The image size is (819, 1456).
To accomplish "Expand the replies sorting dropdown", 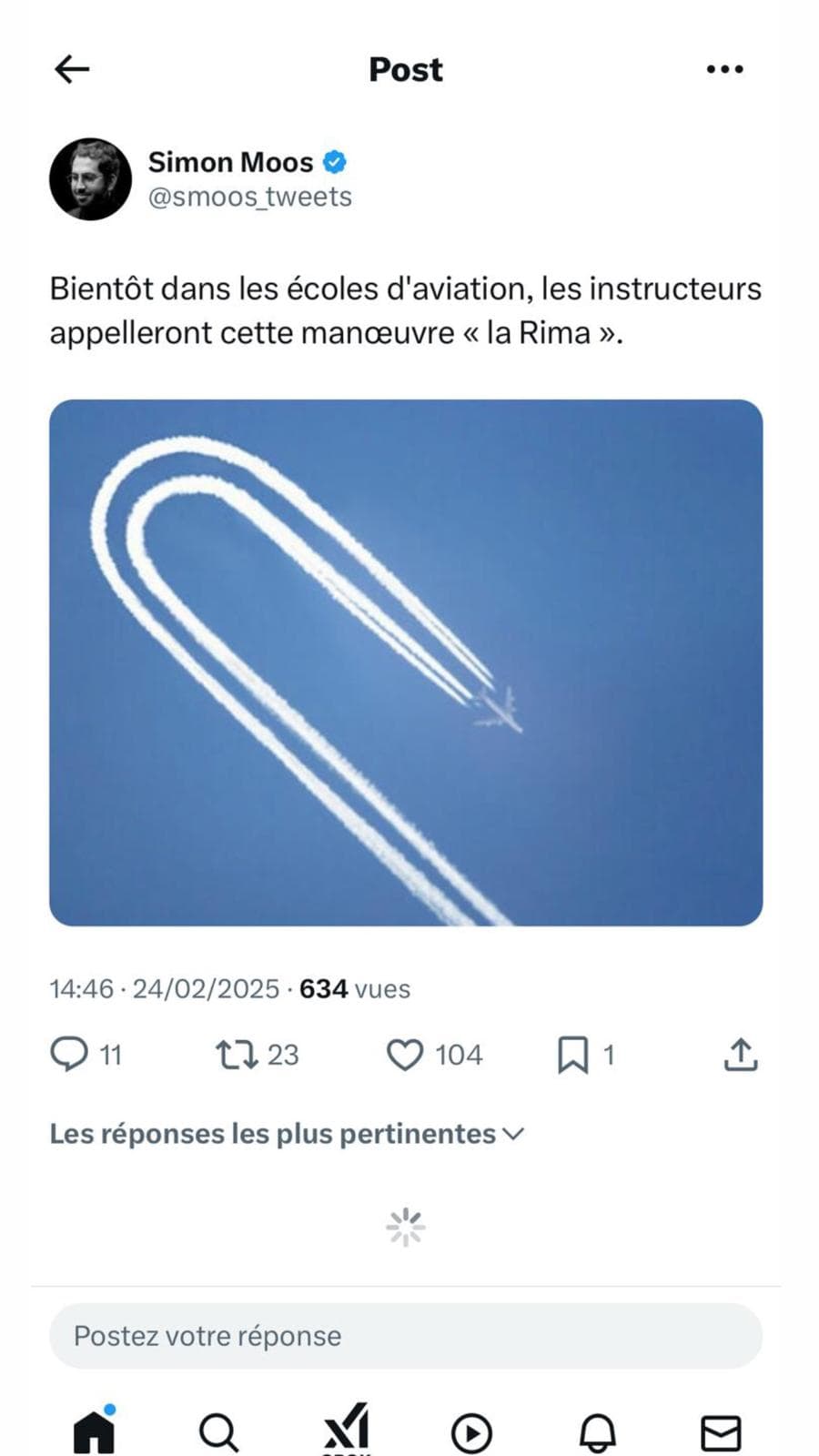I will coord(514,1133).
